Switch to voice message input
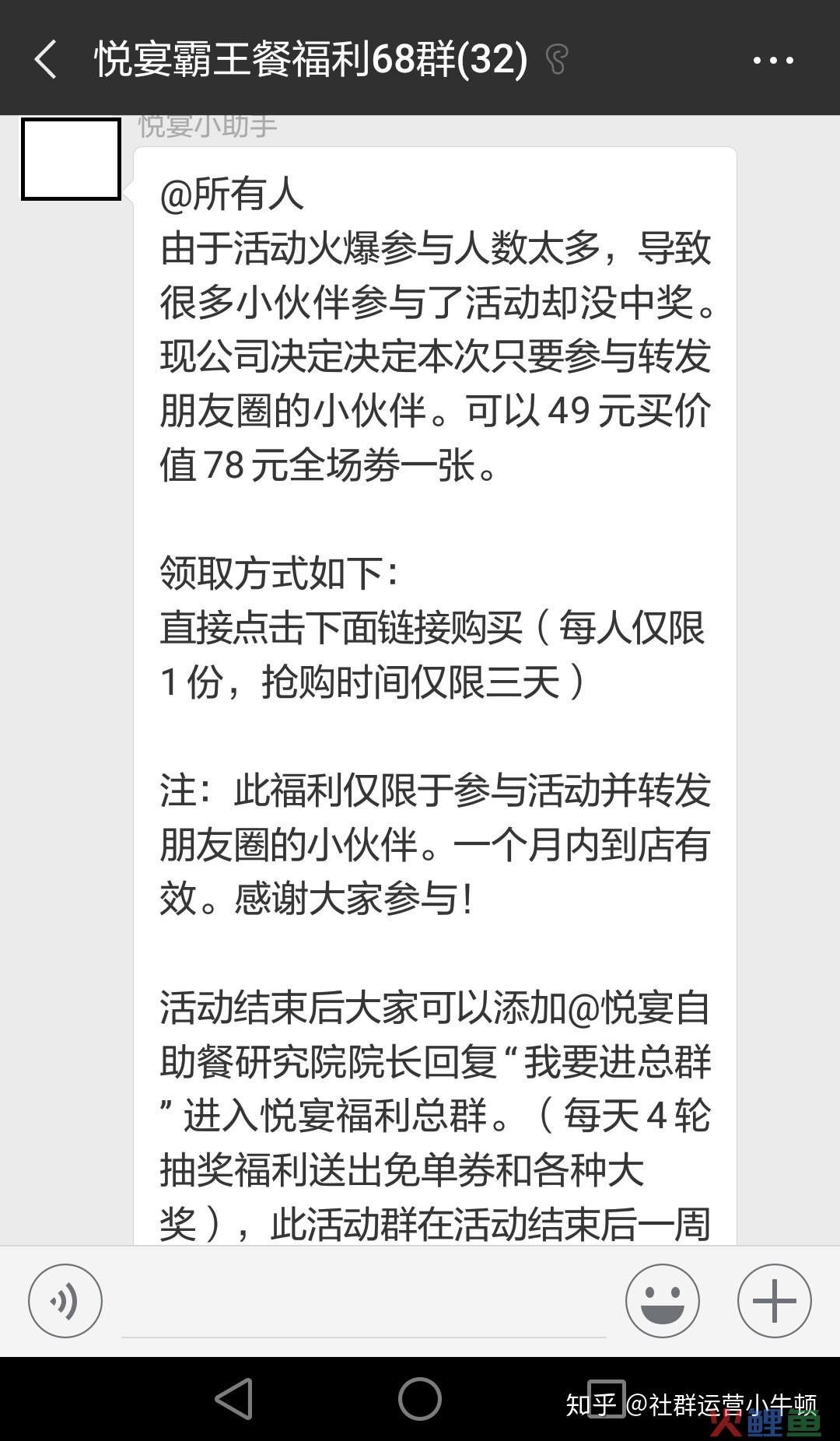 (x=65, y=1301)
